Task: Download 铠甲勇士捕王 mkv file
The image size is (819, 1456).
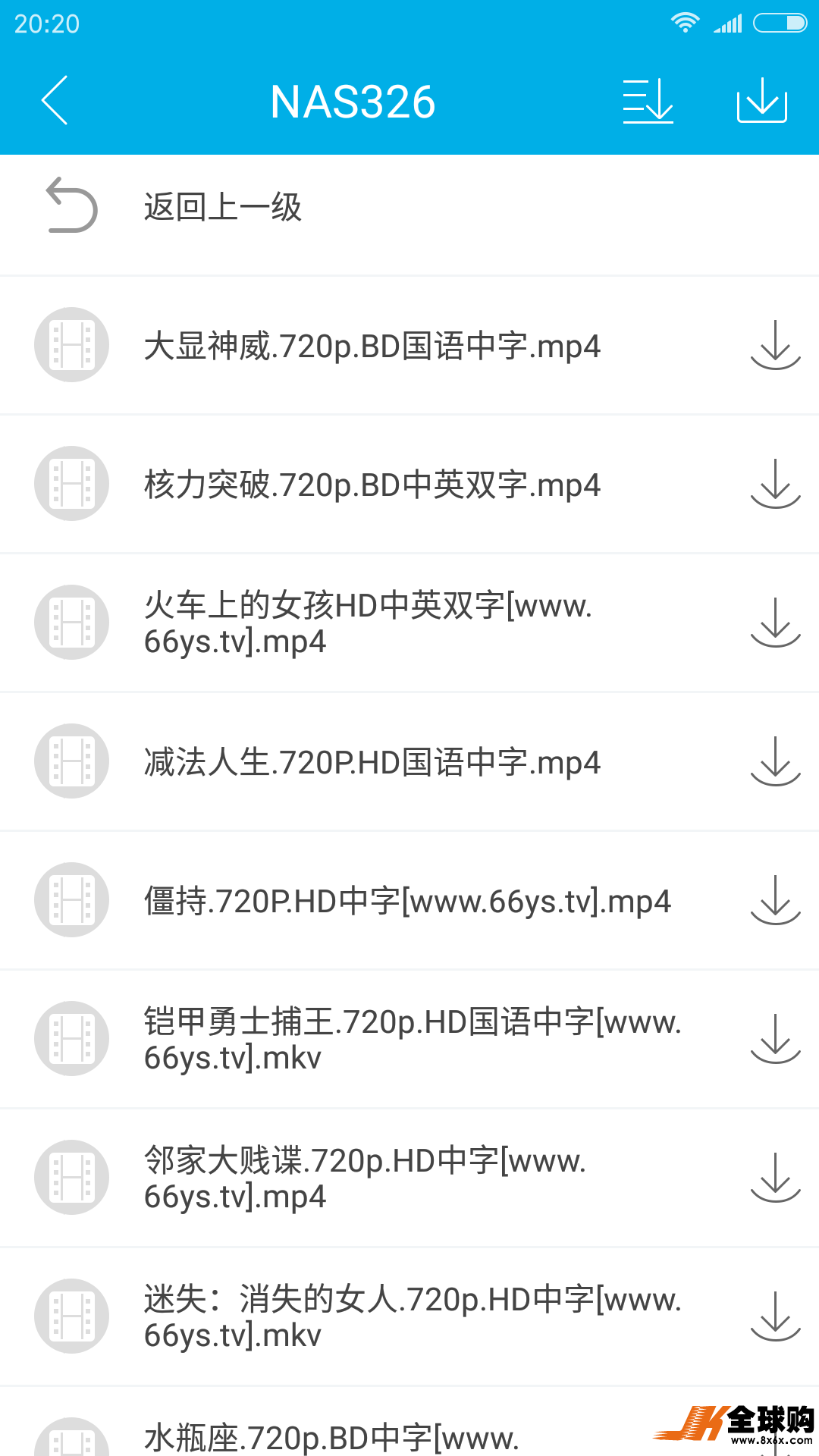Action: tap(775, 1039)
